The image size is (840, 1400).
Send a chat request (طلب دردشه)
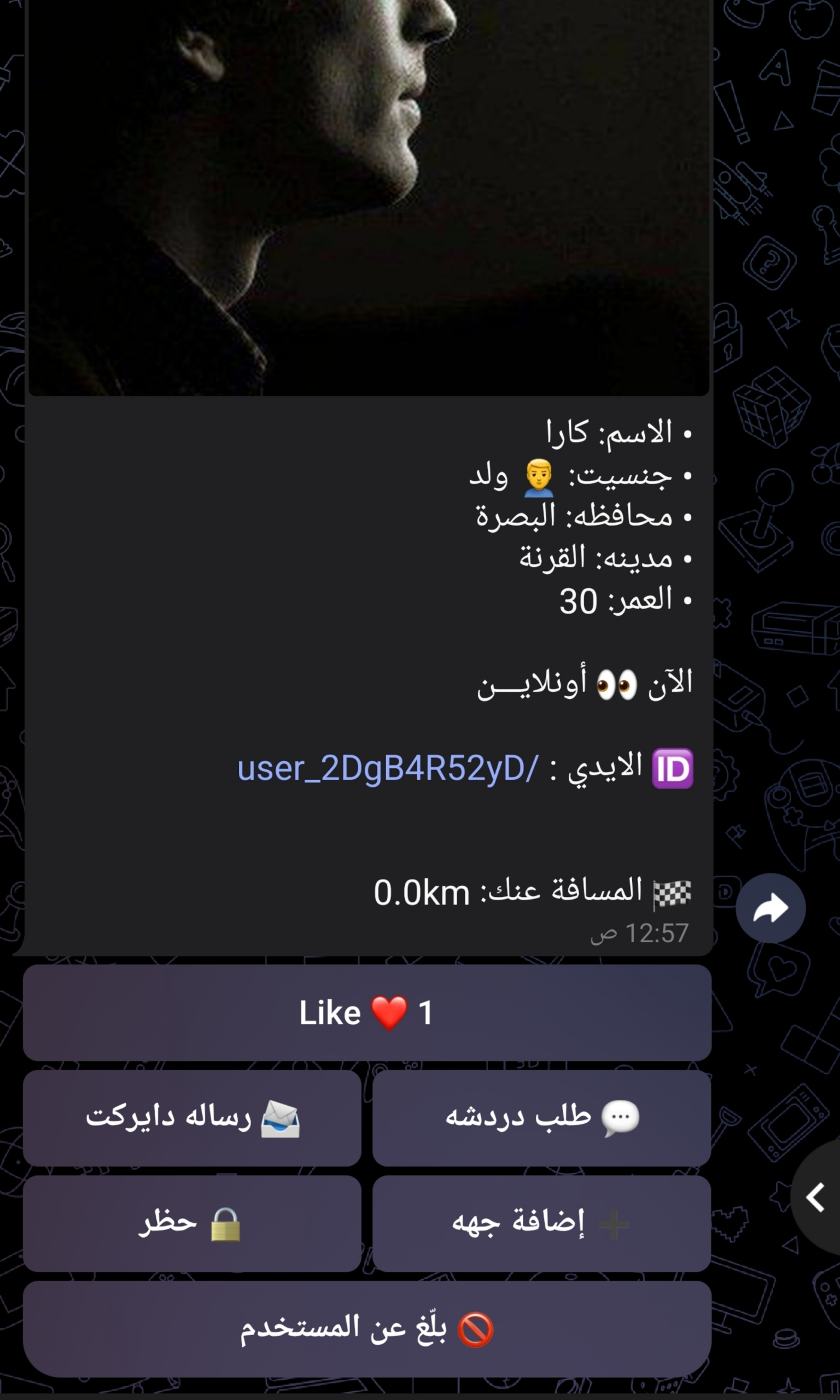click(x=541, y=1118)
